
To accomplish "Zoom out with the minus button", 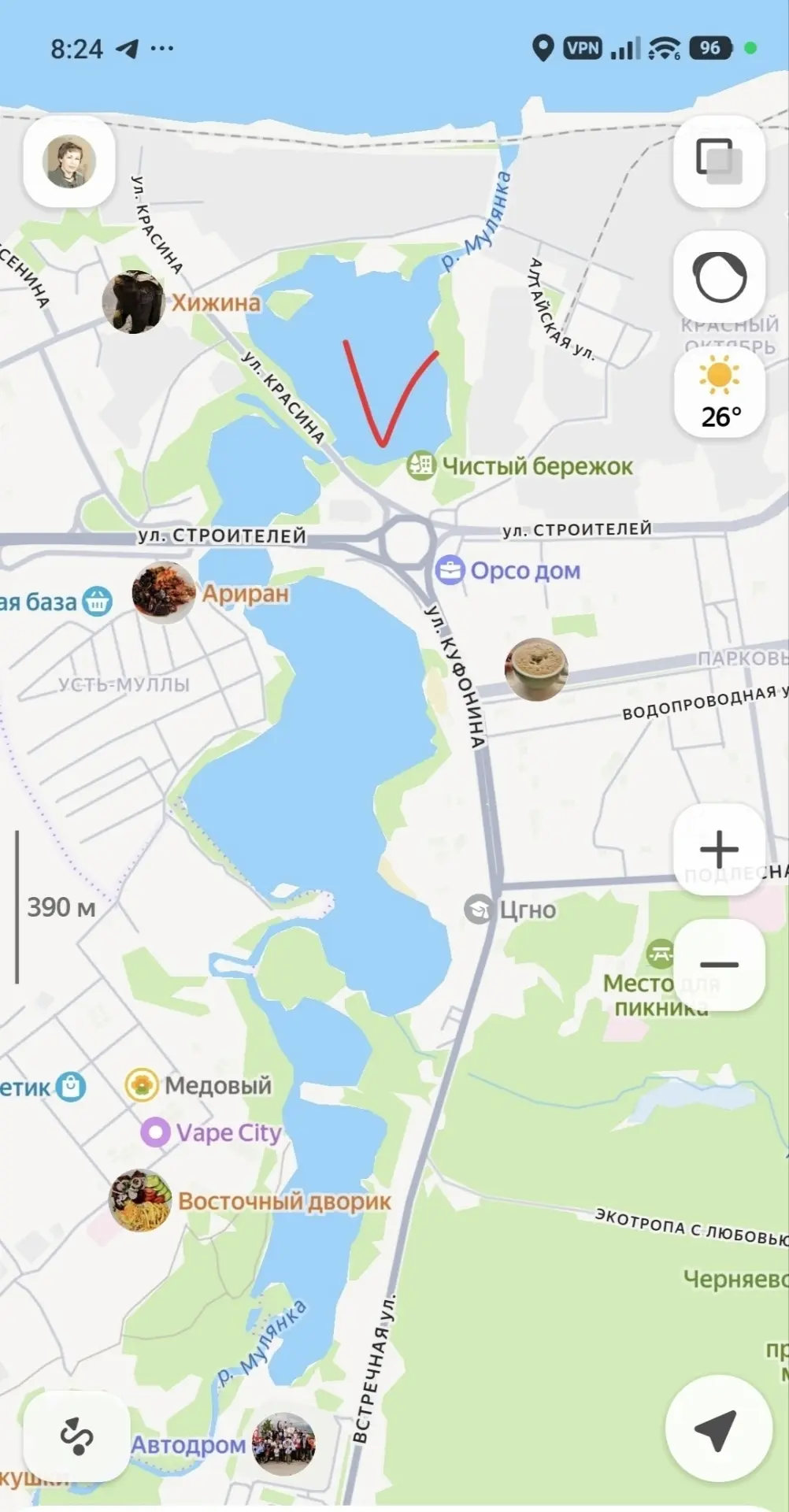I will coord(719,965).
